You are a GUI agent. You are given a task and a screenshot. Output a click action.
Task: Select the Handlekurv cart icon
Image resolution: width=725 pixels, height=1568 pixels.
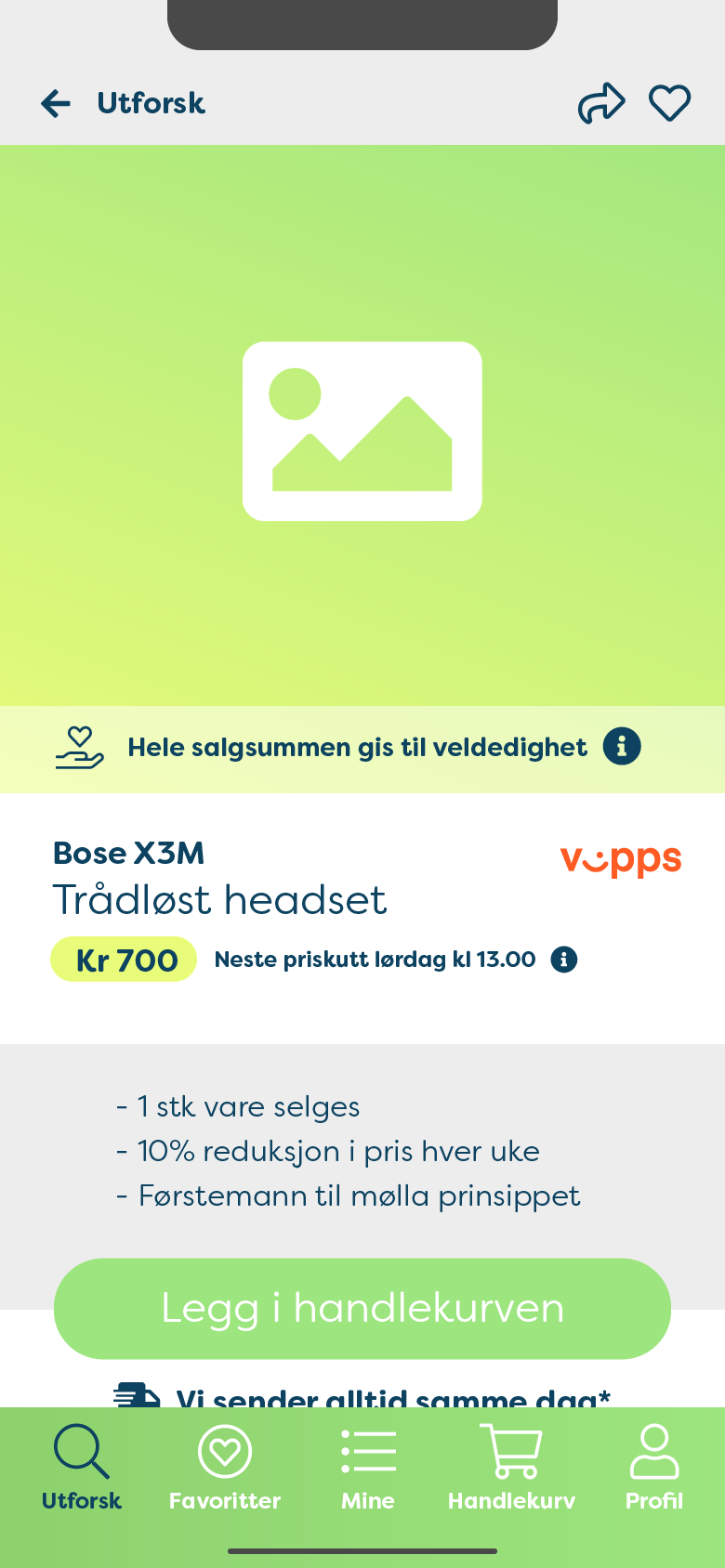point(510,1450)
